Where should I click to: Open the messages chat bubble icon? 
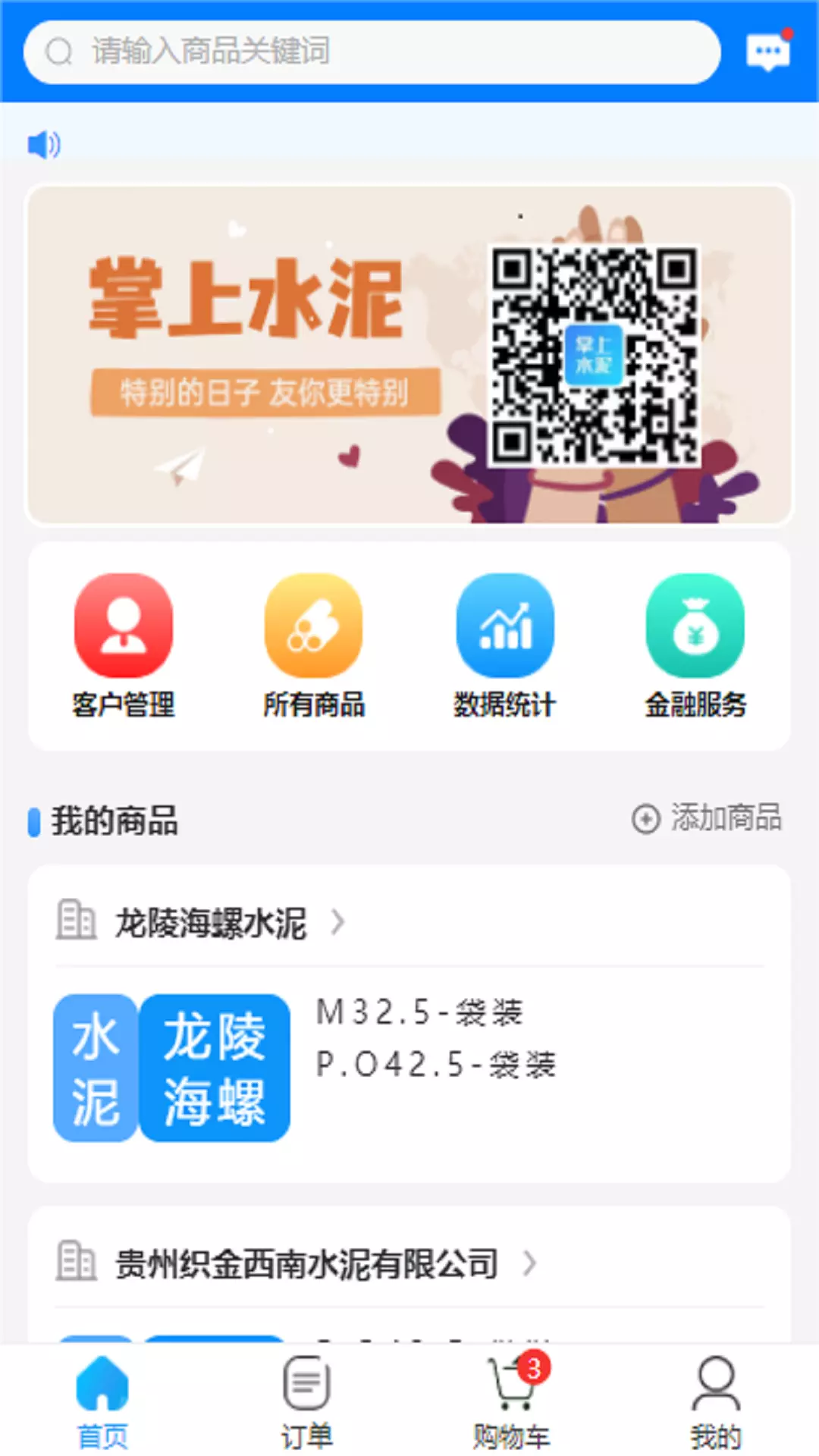[x=768, y=51]
